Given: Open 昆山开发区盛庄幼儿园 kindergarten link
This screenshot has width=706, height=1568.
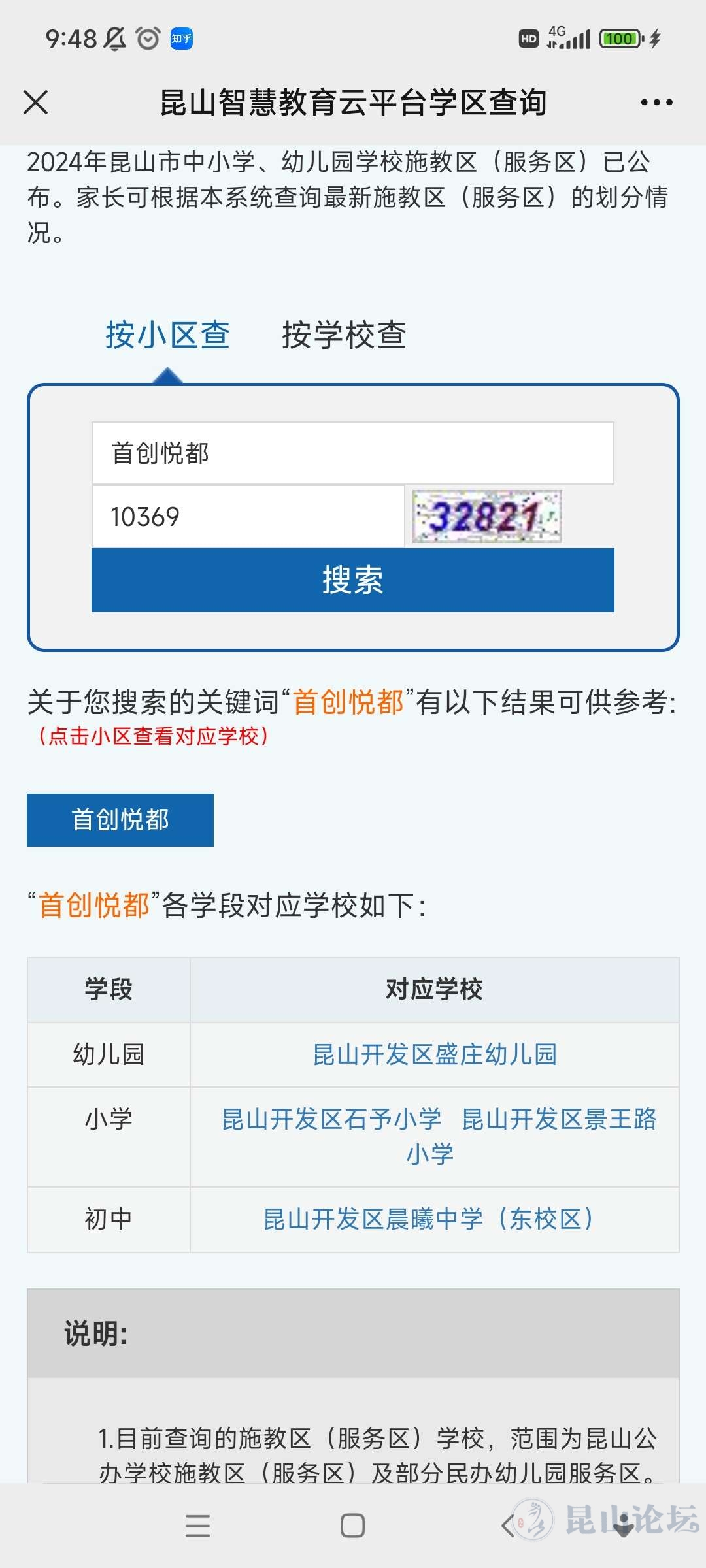Looking at the screenshot, I should pos(435,1054).
